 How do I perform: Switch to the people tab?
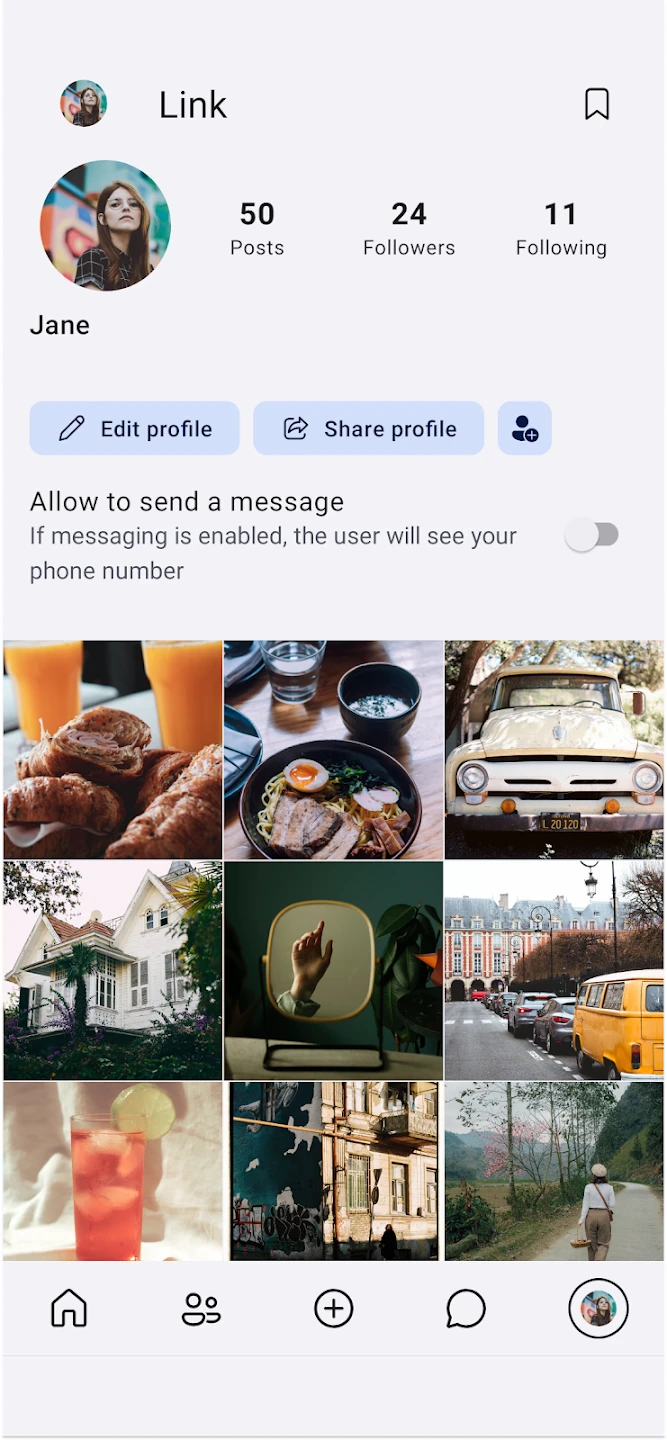point(201,1308)
